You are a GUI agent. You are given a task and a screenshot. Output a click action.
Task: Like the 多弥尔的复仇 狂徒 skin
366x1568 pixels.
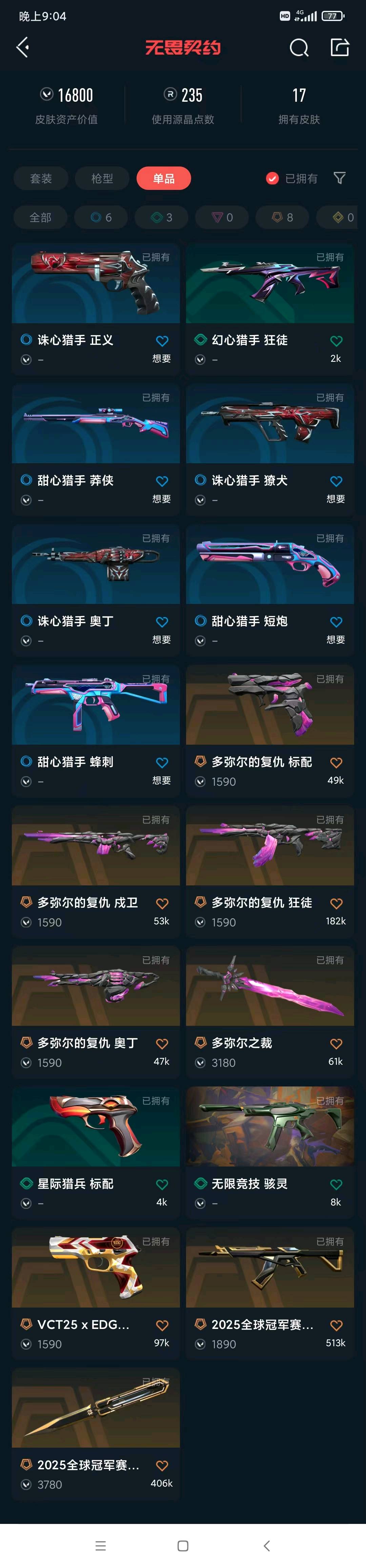[336, 904]
